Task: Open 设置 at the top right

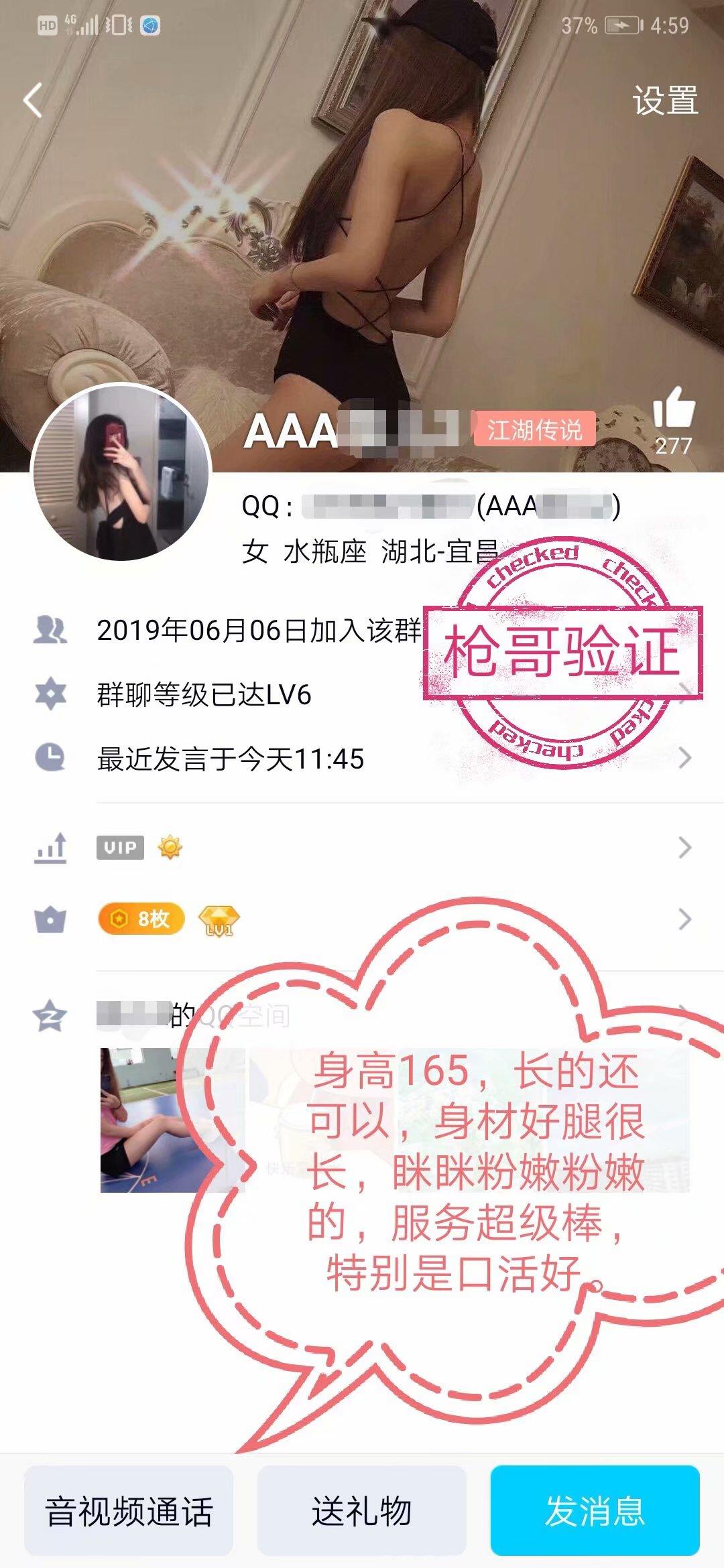Action: pos(665,101)
